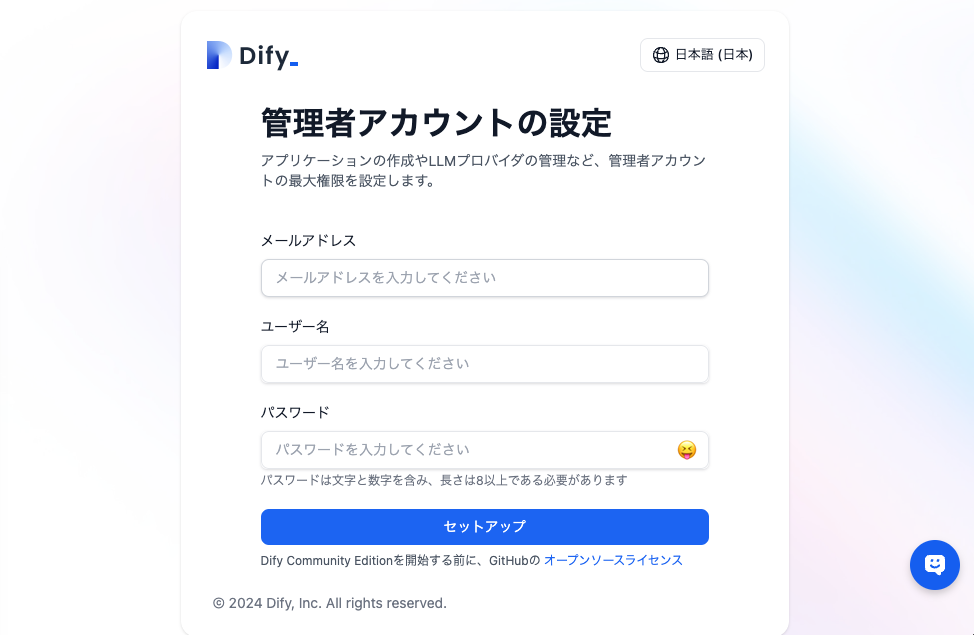Toggle password visibility emoji icon
974x635 pixels.
(686, 450)
